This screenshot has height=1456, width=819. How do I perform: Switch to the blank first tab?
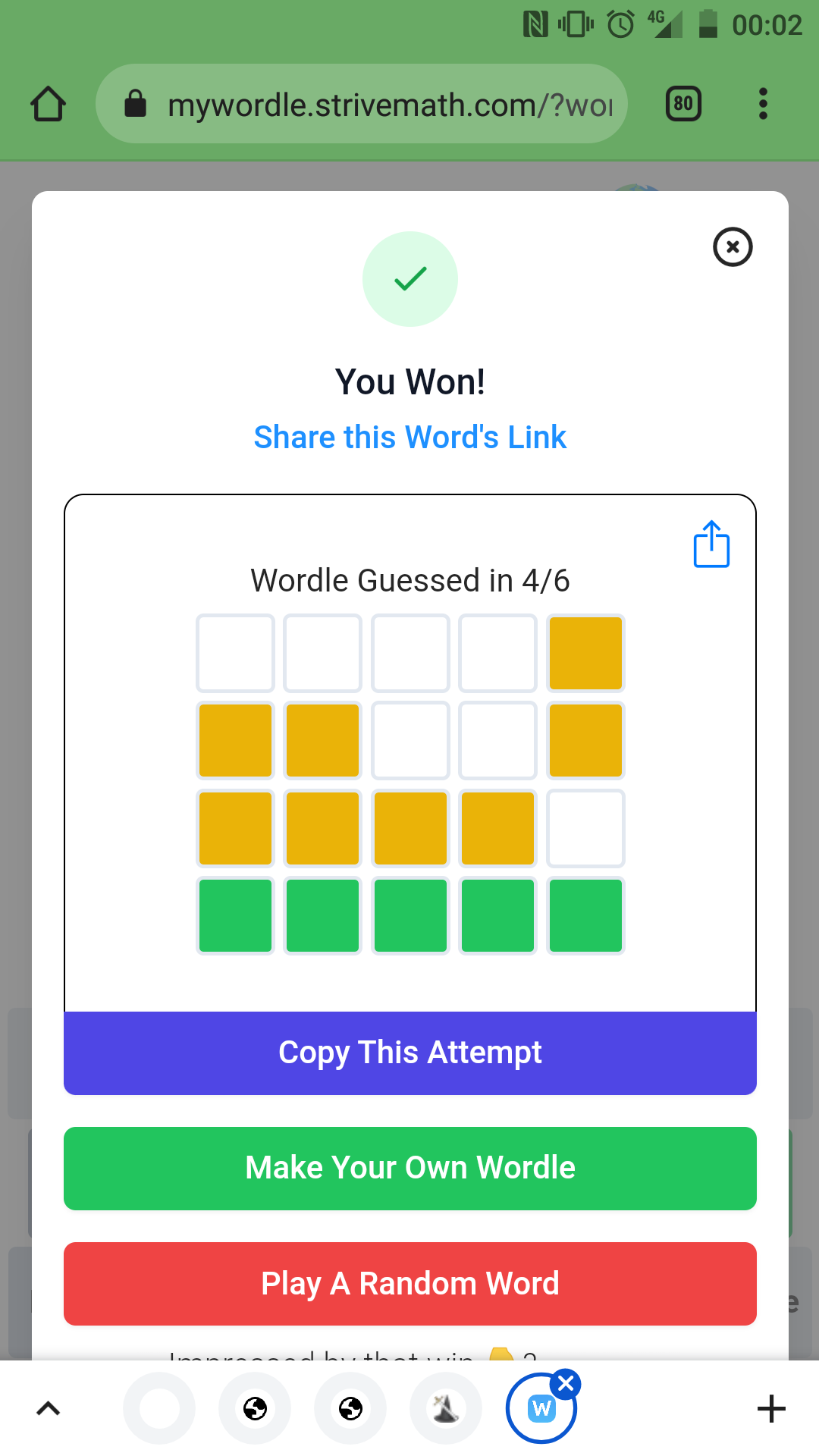pyautogui.click(x=159, y=1409)
